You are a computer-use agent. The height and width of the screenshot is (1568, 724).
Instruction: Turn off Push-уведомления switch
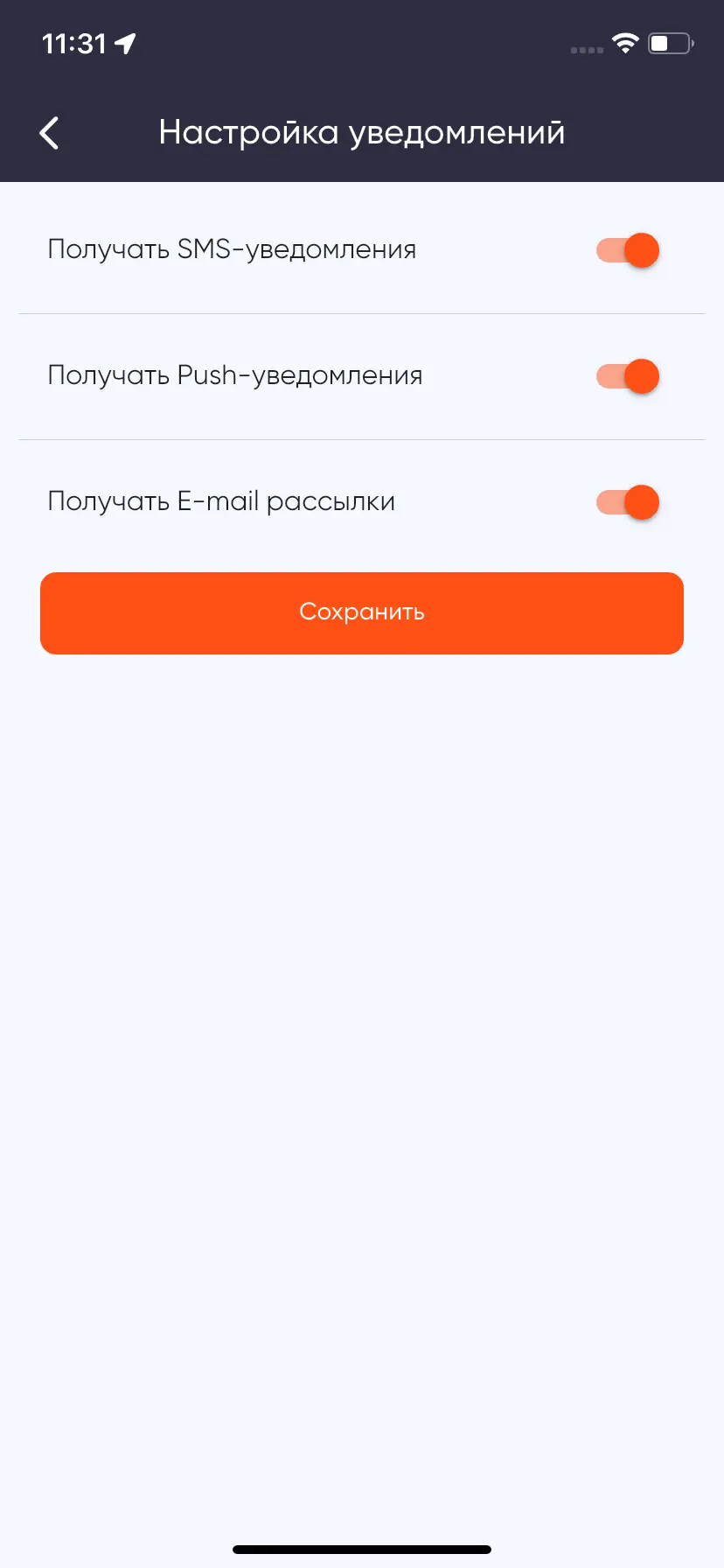pyautogui.click(x=628, y=376)
